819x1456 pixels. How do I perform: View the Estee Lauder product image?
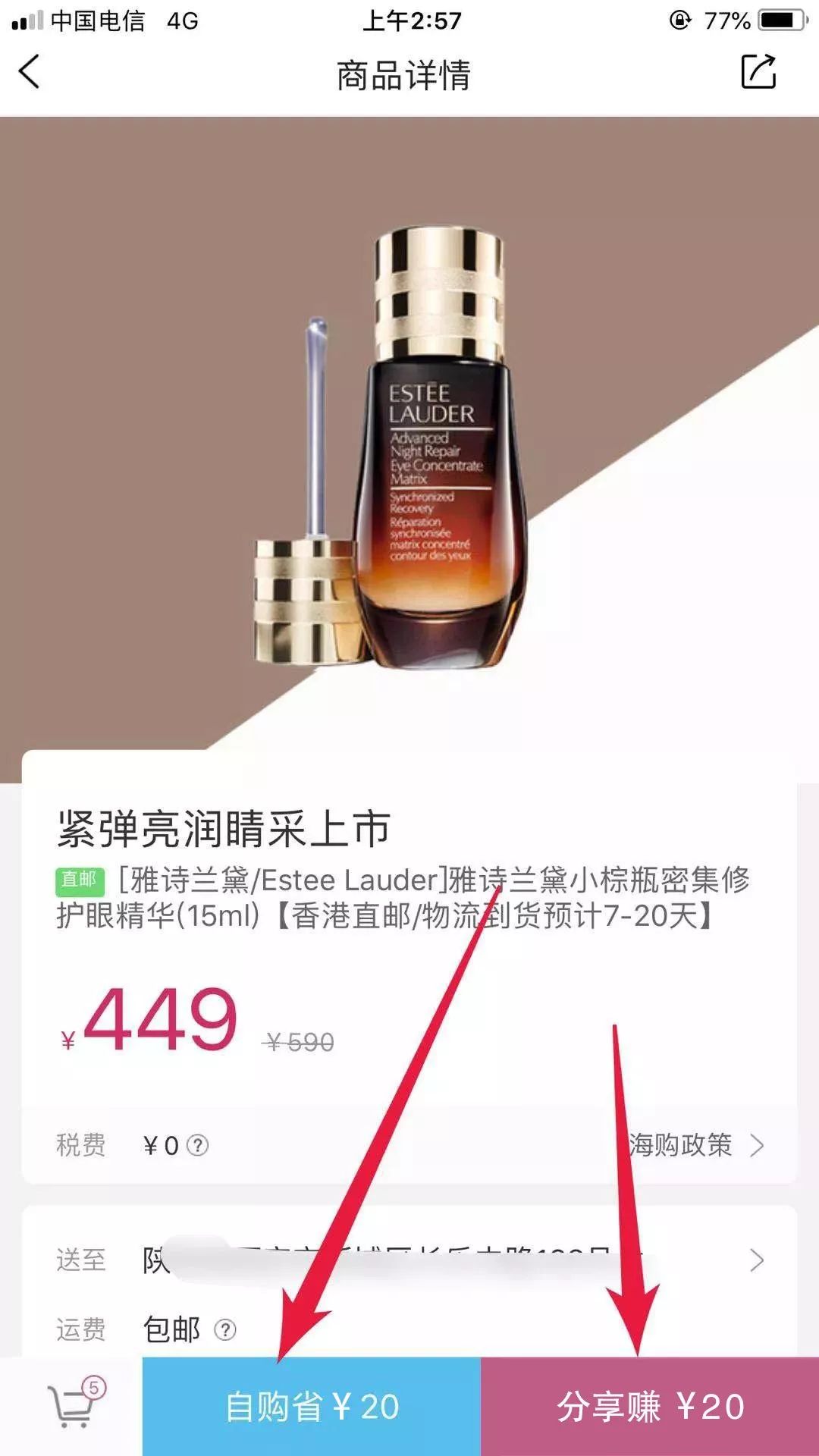pos(409,447)
